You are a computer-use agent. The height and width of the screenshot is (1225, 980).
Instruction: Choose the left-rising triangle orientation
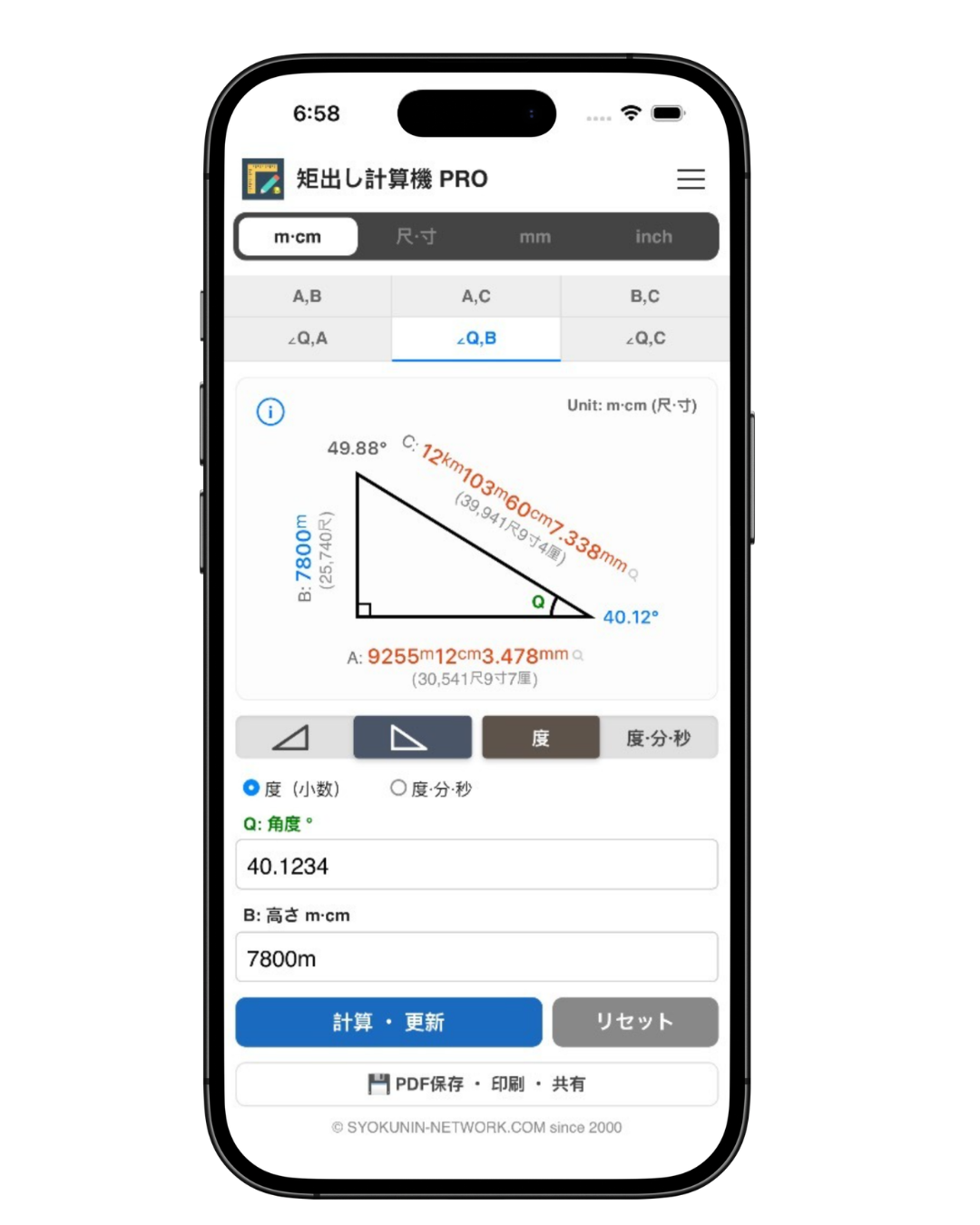click(293, 738)
